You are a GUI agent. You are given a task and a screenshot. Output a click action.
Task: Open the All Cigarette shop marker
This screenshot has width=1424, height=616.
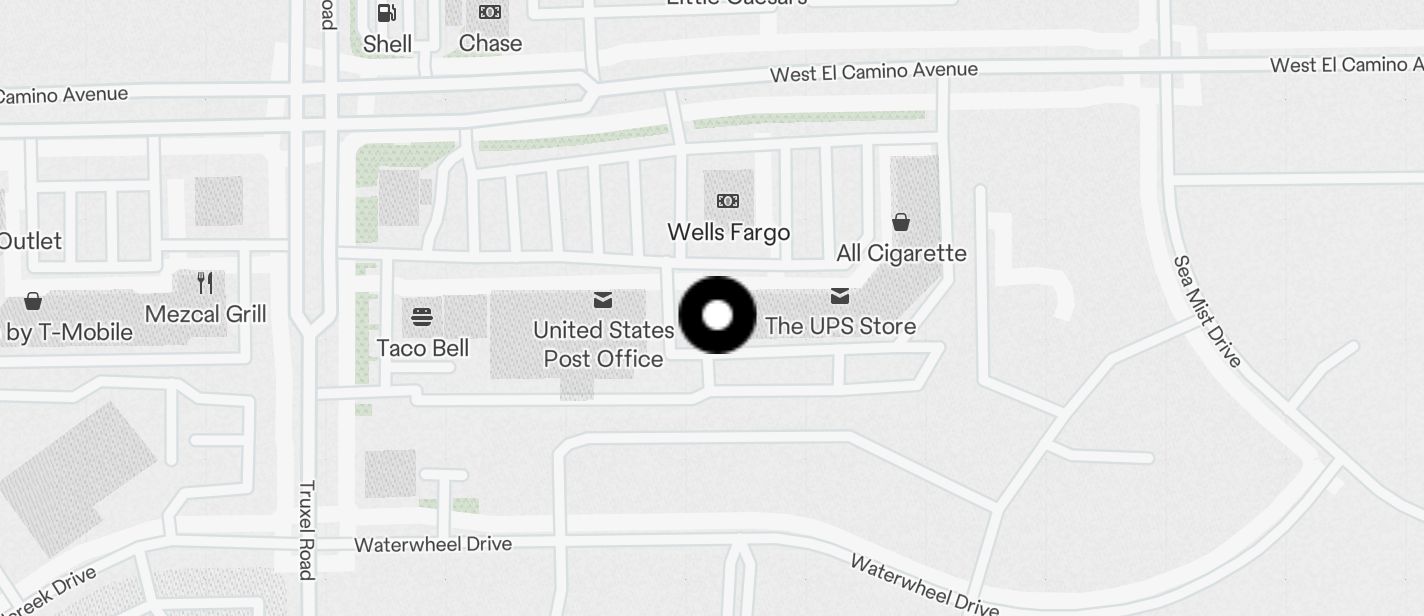click(901, 222)
